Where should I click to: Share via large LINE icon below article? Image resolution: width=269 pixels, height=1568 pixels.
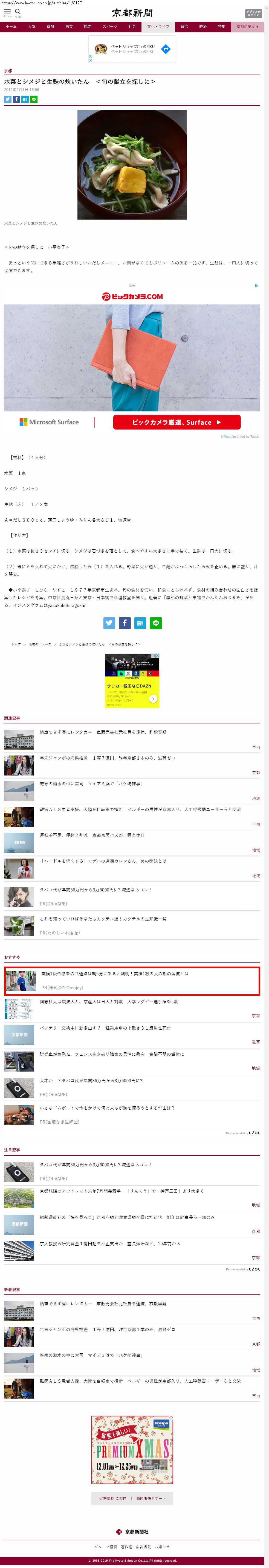(156, 623)
